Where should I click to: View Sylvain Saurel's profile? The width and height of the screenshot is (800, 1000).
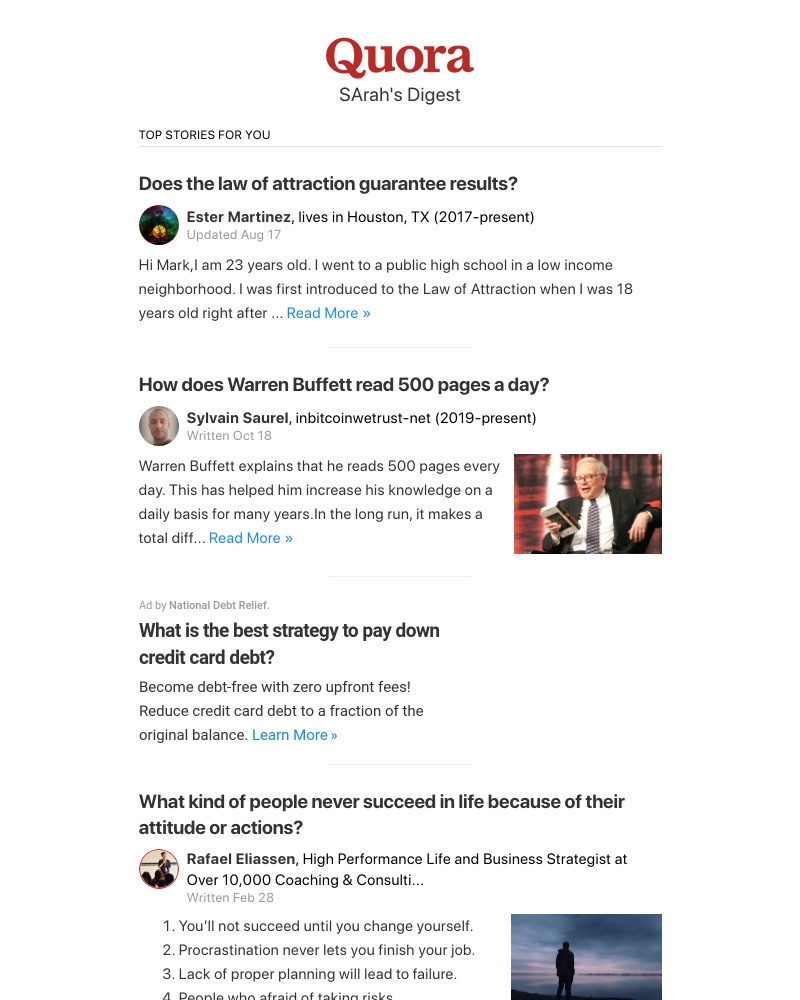coord(237,418)
